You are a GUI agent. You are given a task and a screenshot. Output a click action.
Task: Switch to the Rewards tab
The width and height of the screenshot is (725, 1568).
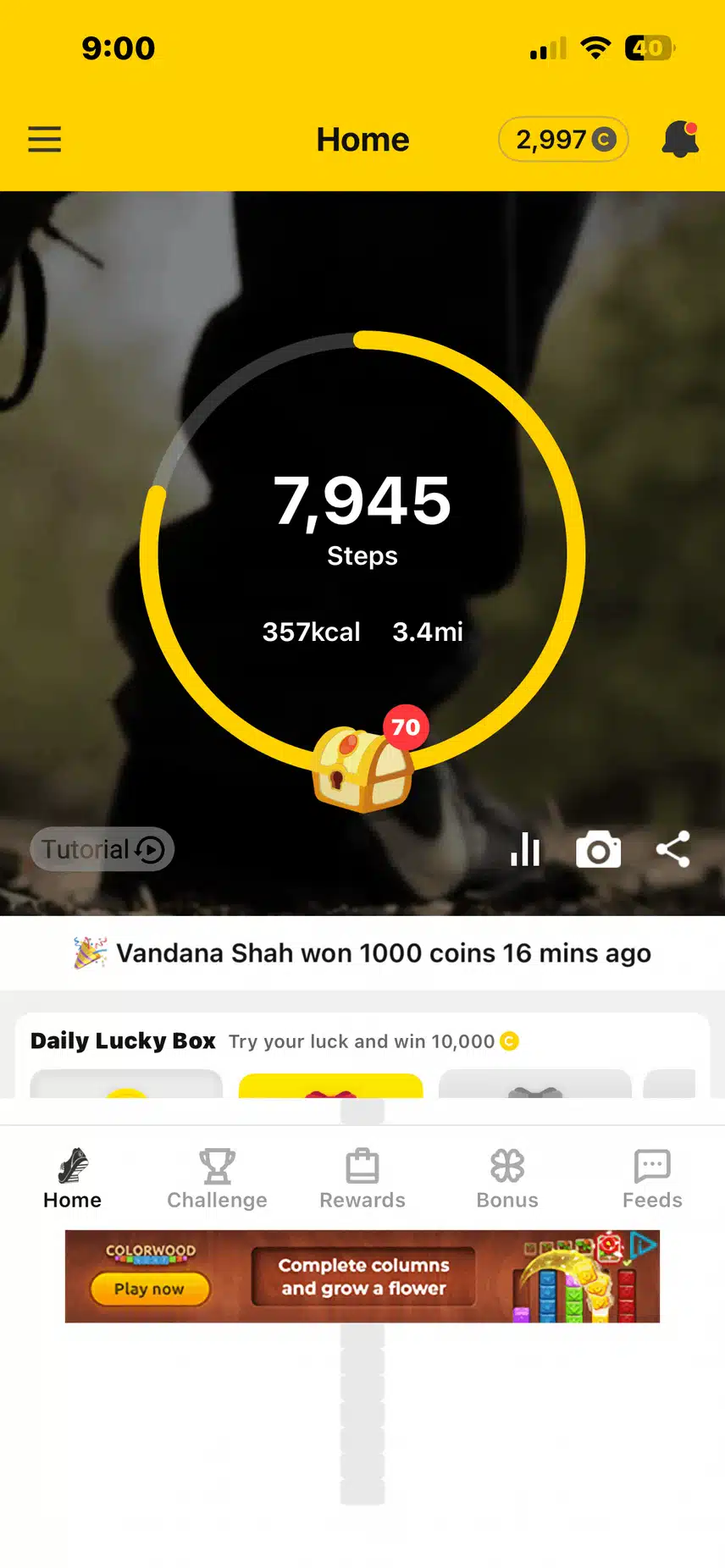tap(362, 1179)
